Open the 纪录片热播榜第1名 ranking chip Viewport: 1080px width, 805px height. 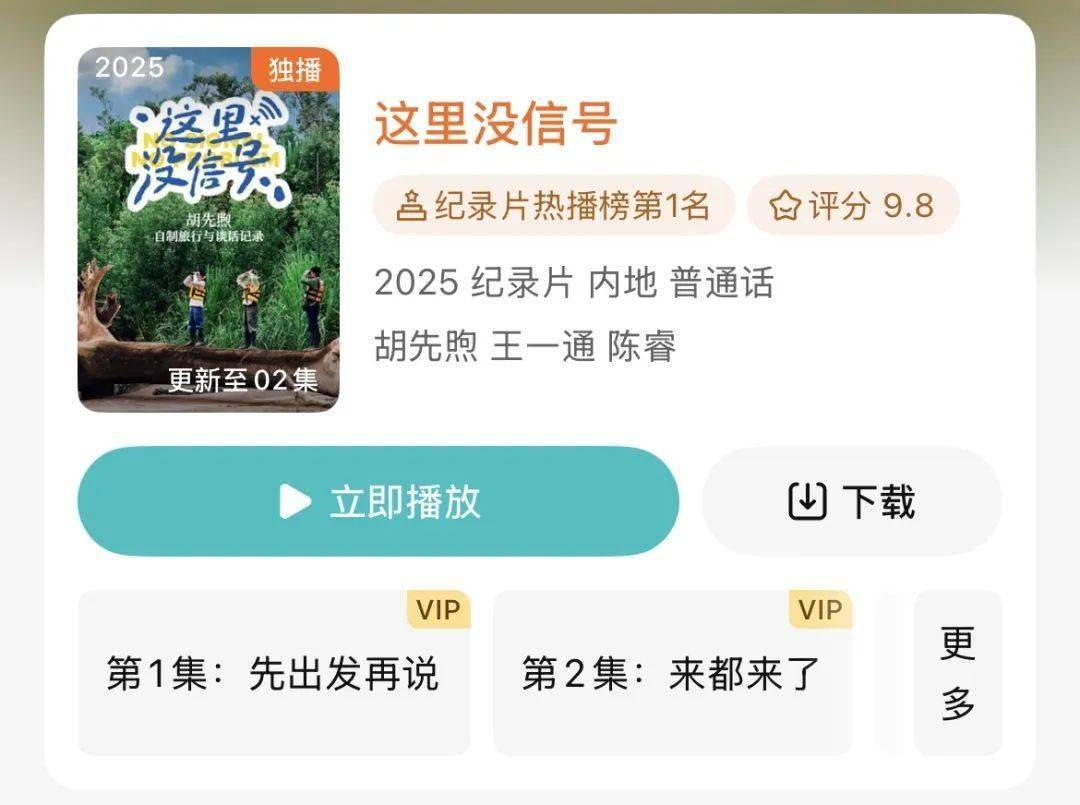(554, 206)
